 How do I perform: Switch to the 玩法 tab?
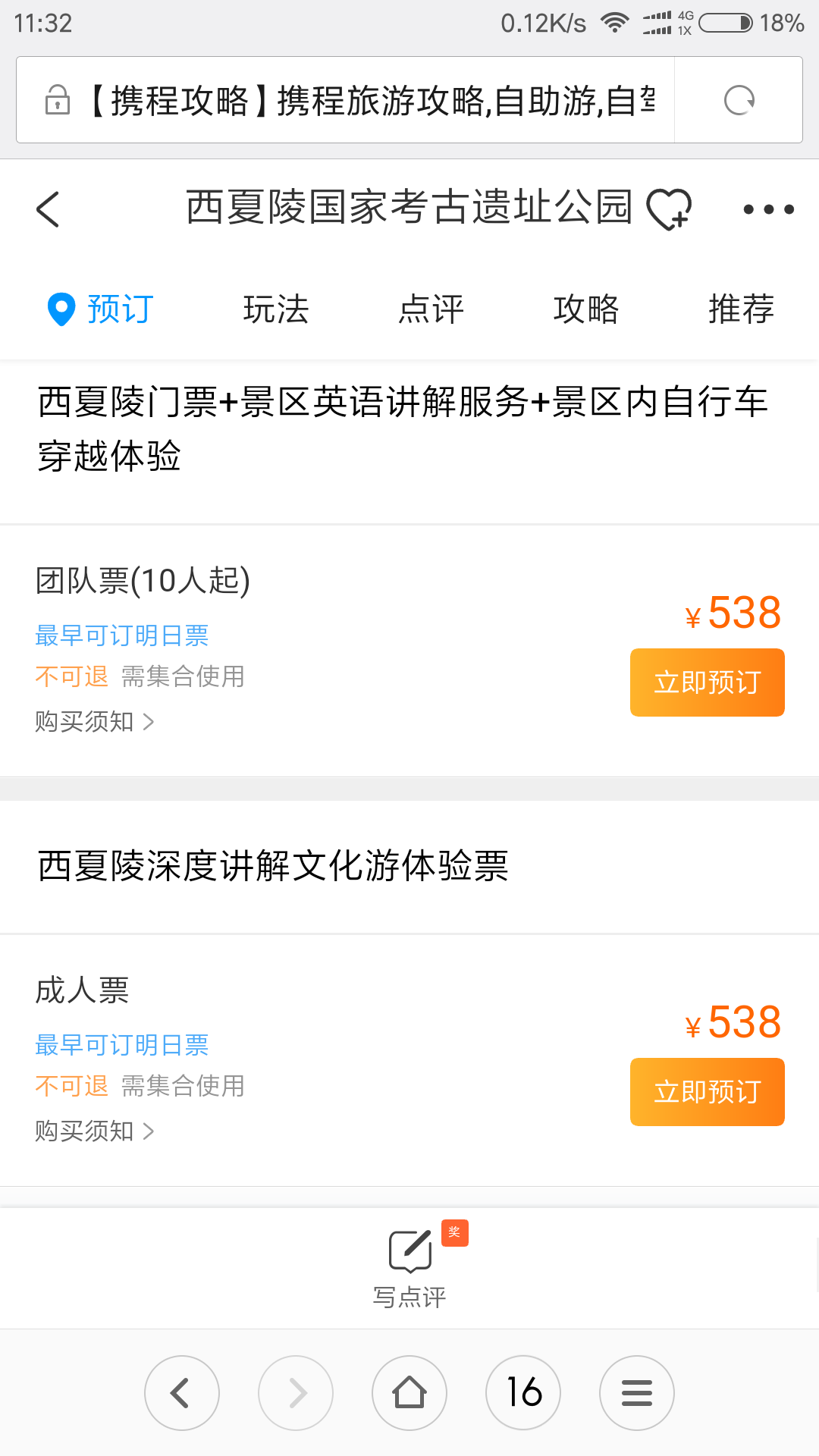tap(276, 309)
